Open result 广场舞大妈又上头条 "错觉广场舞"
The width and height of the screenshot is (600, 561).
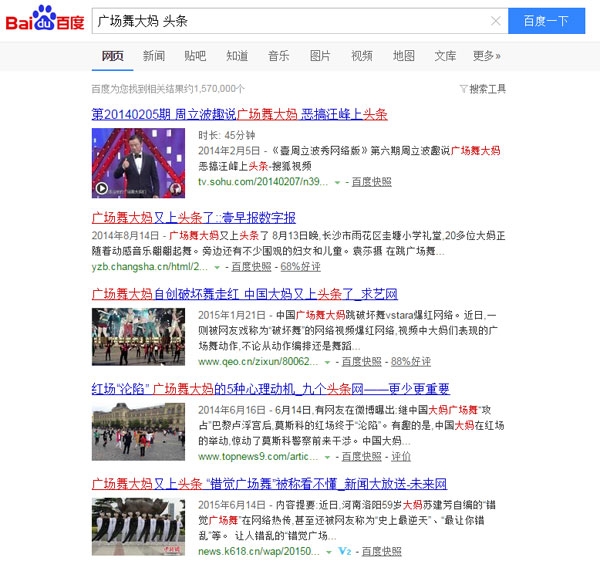pyautogui.click(x=269, y=484)
